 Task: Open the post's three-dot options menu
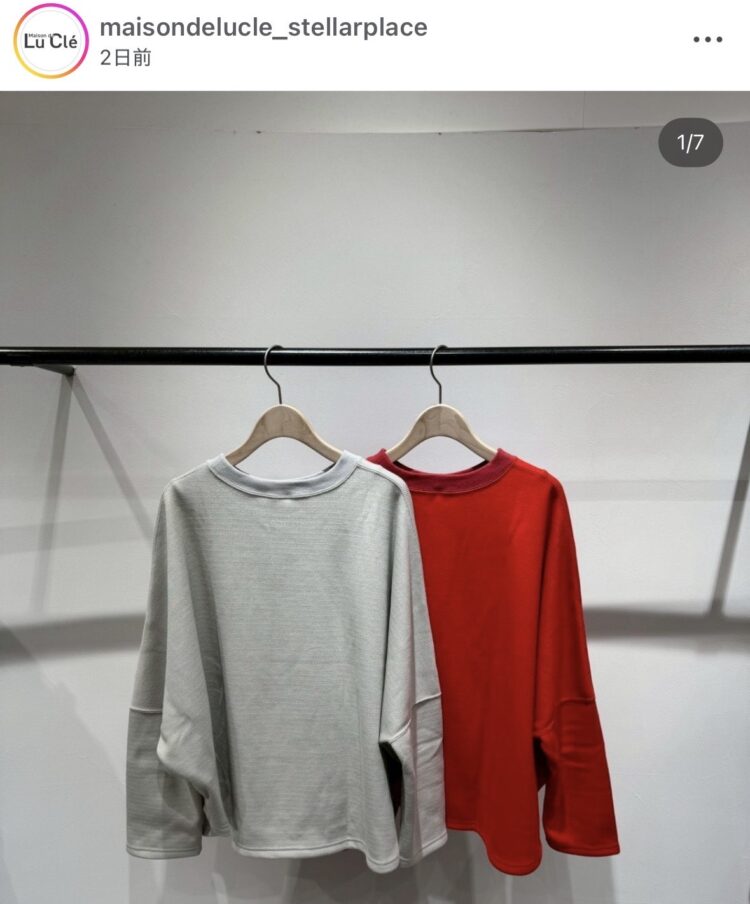tap(707, 40)
